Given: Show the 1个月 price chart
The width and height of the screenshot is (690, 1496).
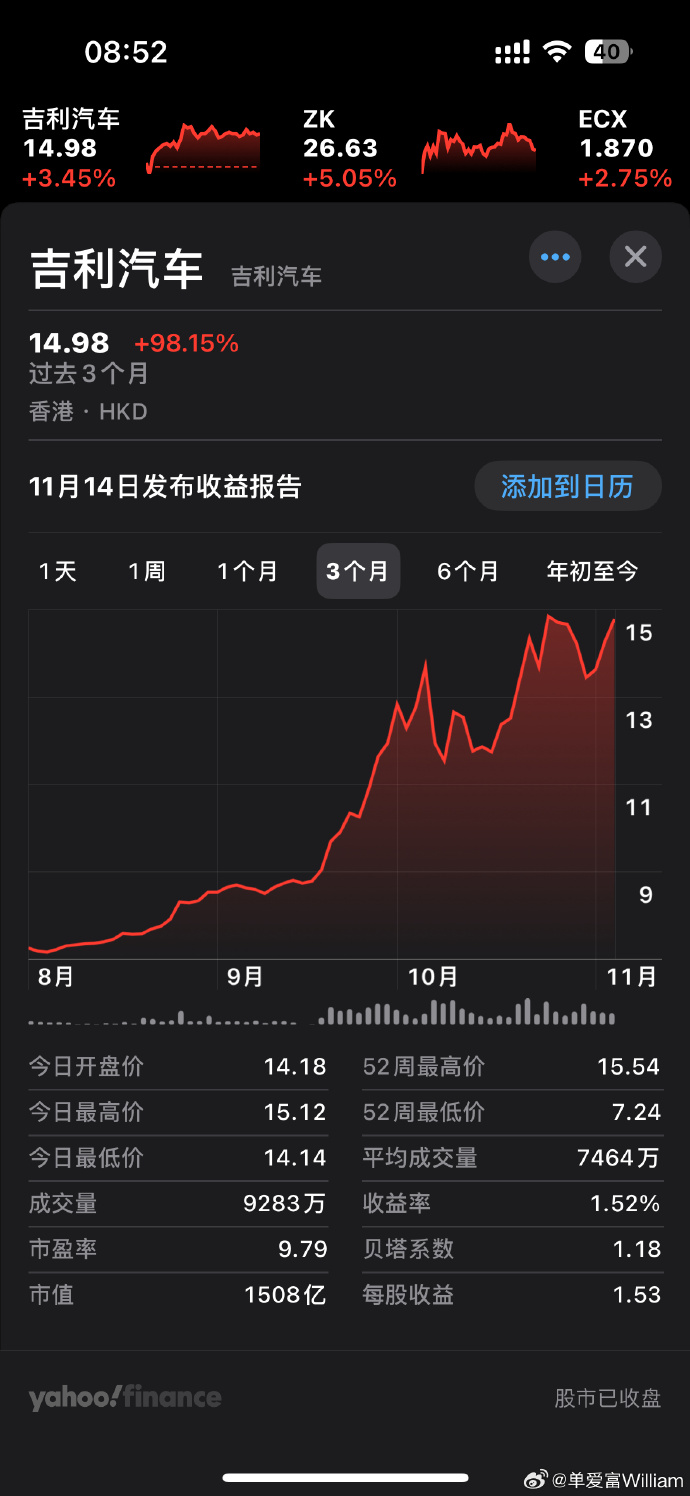Looking at the screenshot, I should 247,571.
